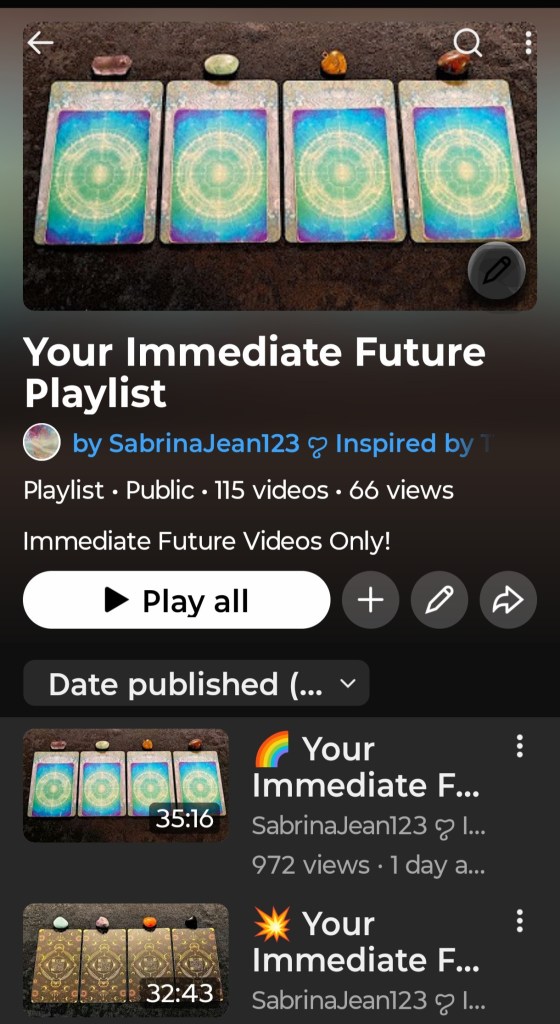Add videos with the plus button
The height and width of the screenshot is (1024, 560).
point(371,600)
